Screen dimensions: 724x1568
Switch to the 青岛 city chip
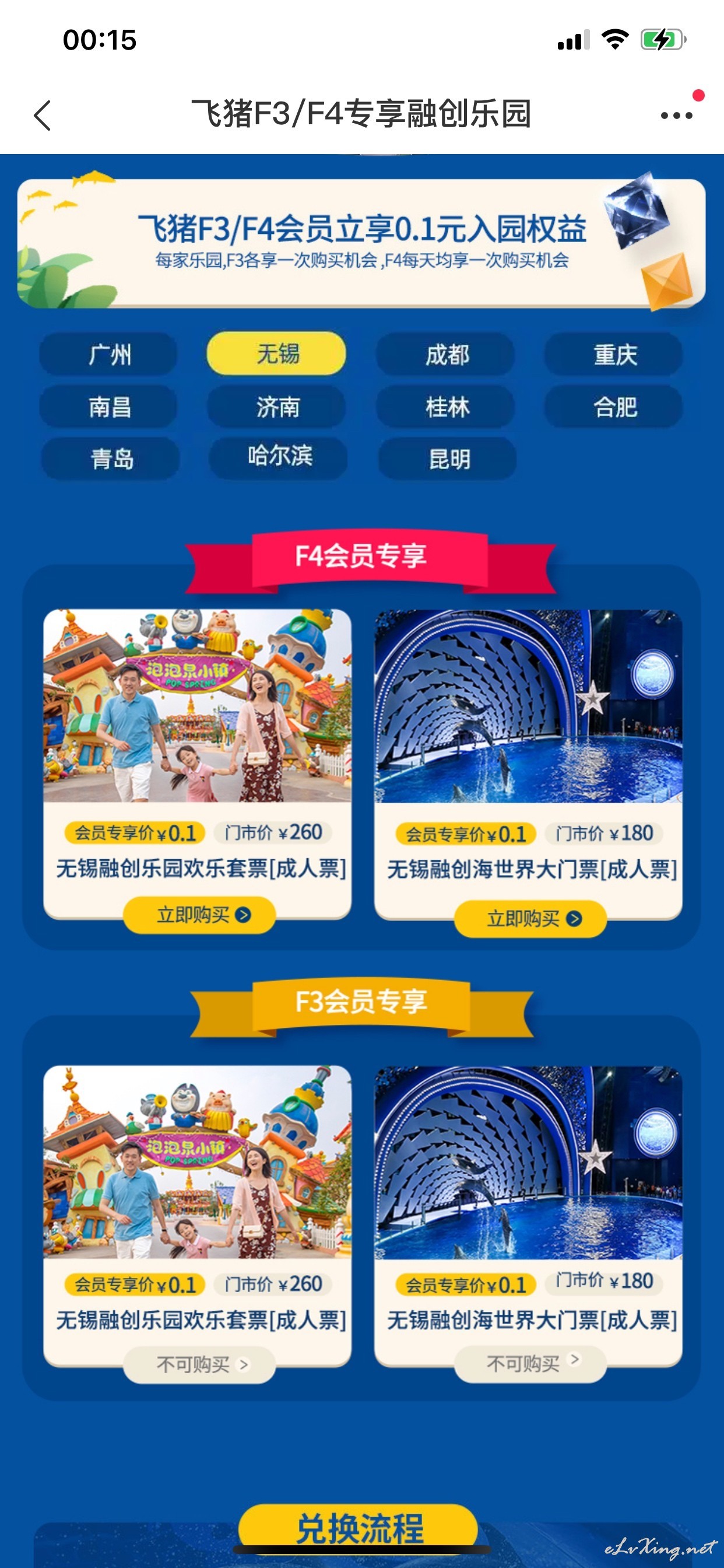tap(111, 459)
